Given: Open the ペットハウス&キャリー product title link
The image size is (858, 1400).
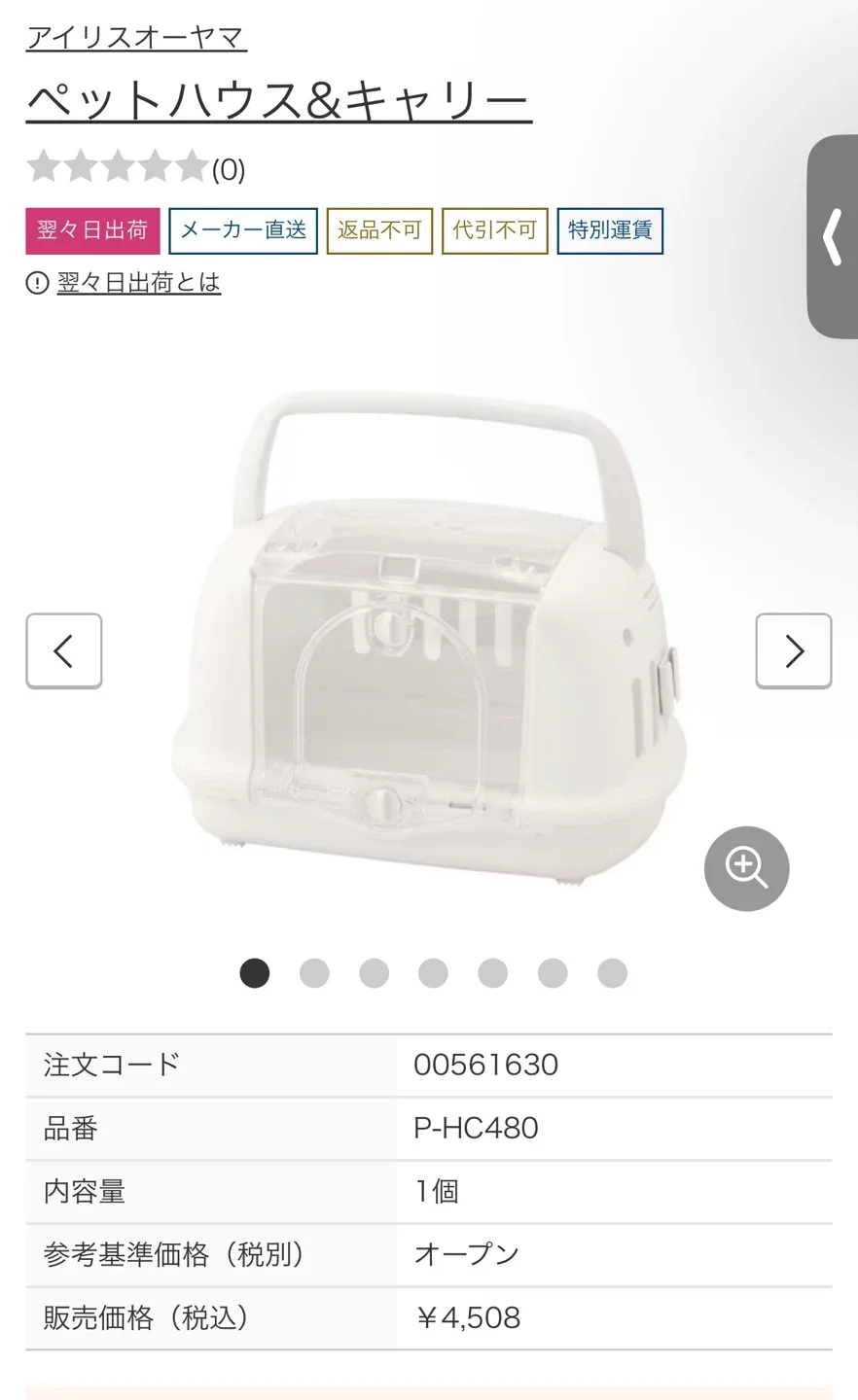Looking at the screenshot, I should tap(278, 100).
